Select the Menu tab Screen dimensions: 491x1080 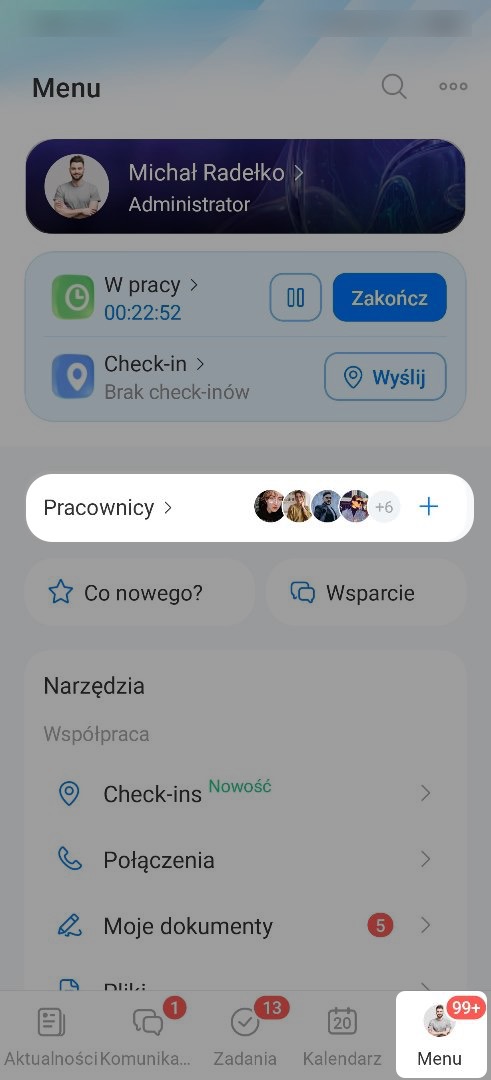click(441, 1035)
